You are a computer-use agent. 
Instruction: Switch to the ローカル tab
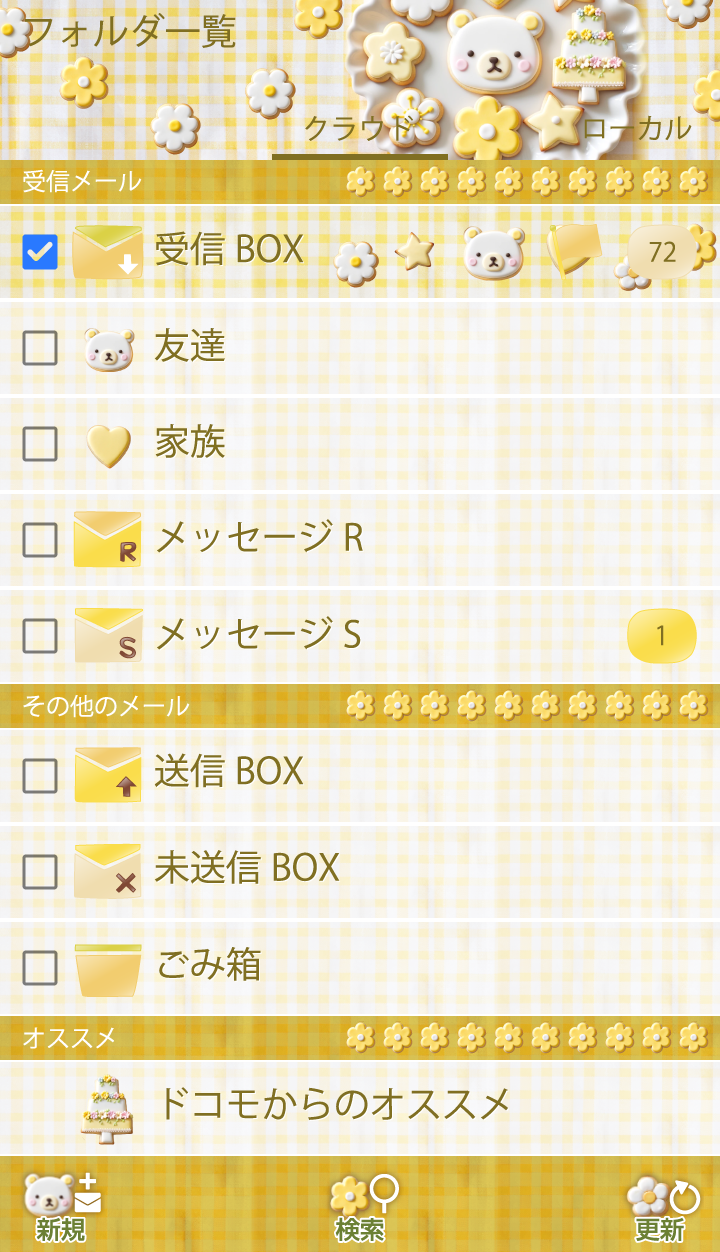[636, 128]
